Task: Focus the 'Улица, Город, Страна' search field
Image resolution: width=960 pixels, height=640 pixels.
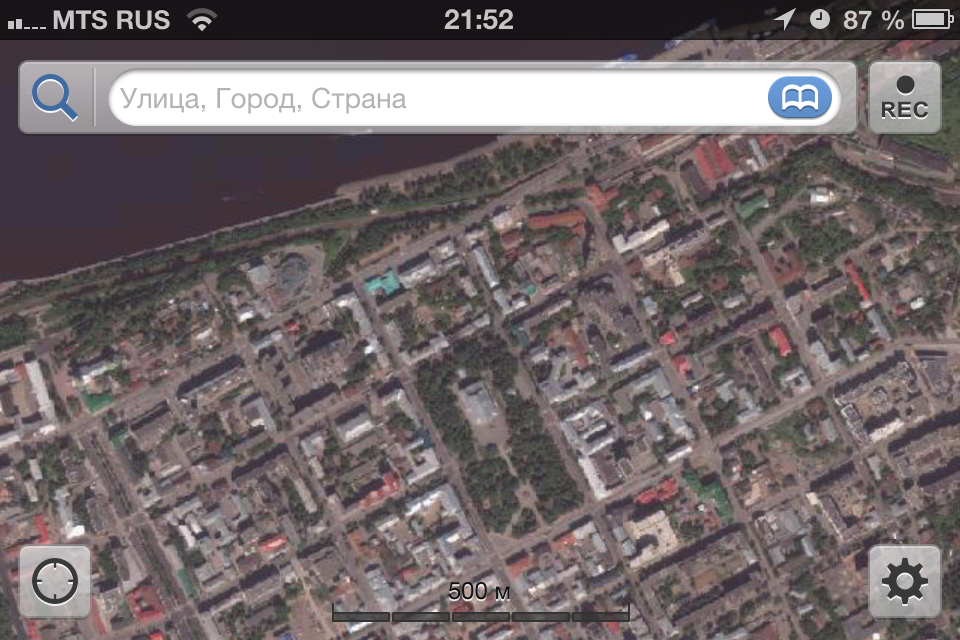Action: 430,98
